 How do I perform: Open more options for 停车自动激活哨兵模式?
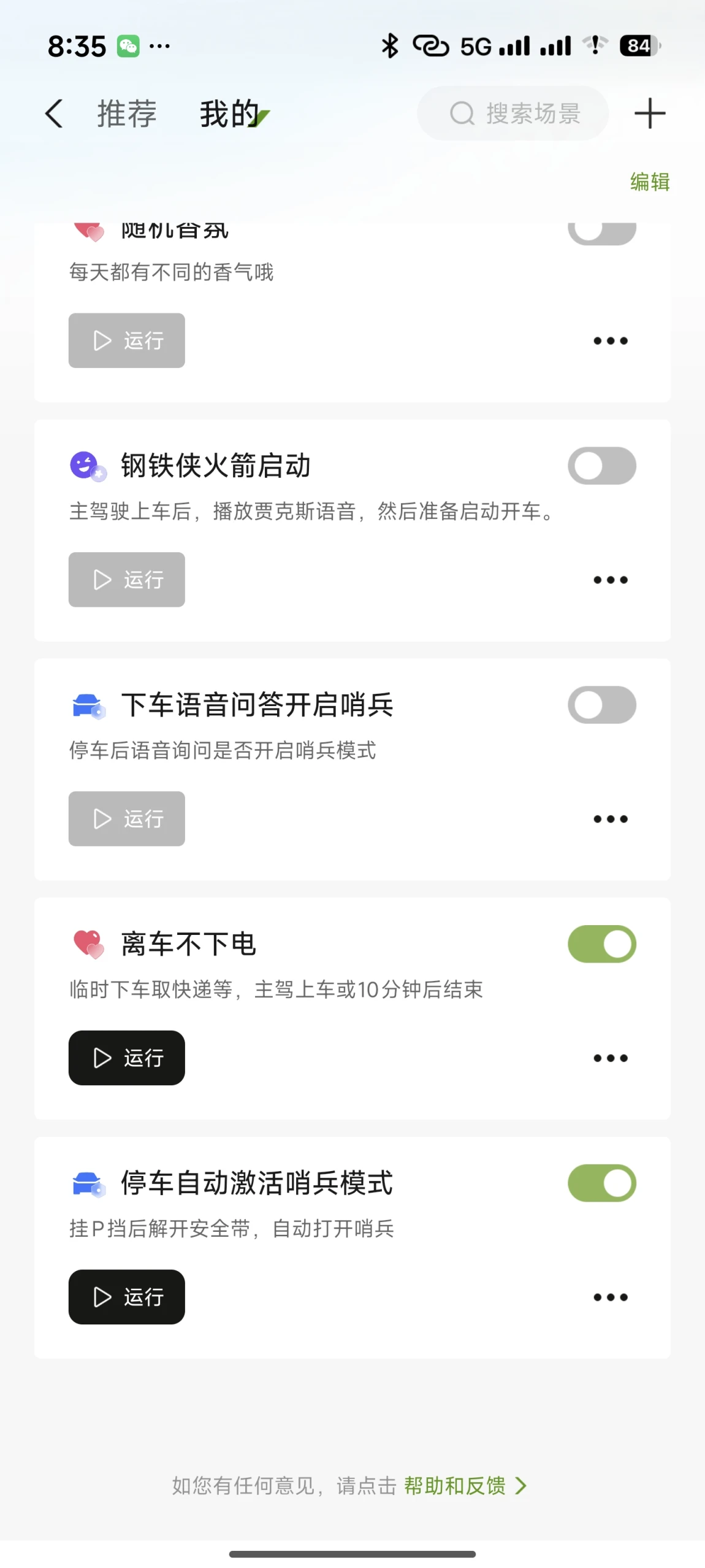tap(610, 1297)
